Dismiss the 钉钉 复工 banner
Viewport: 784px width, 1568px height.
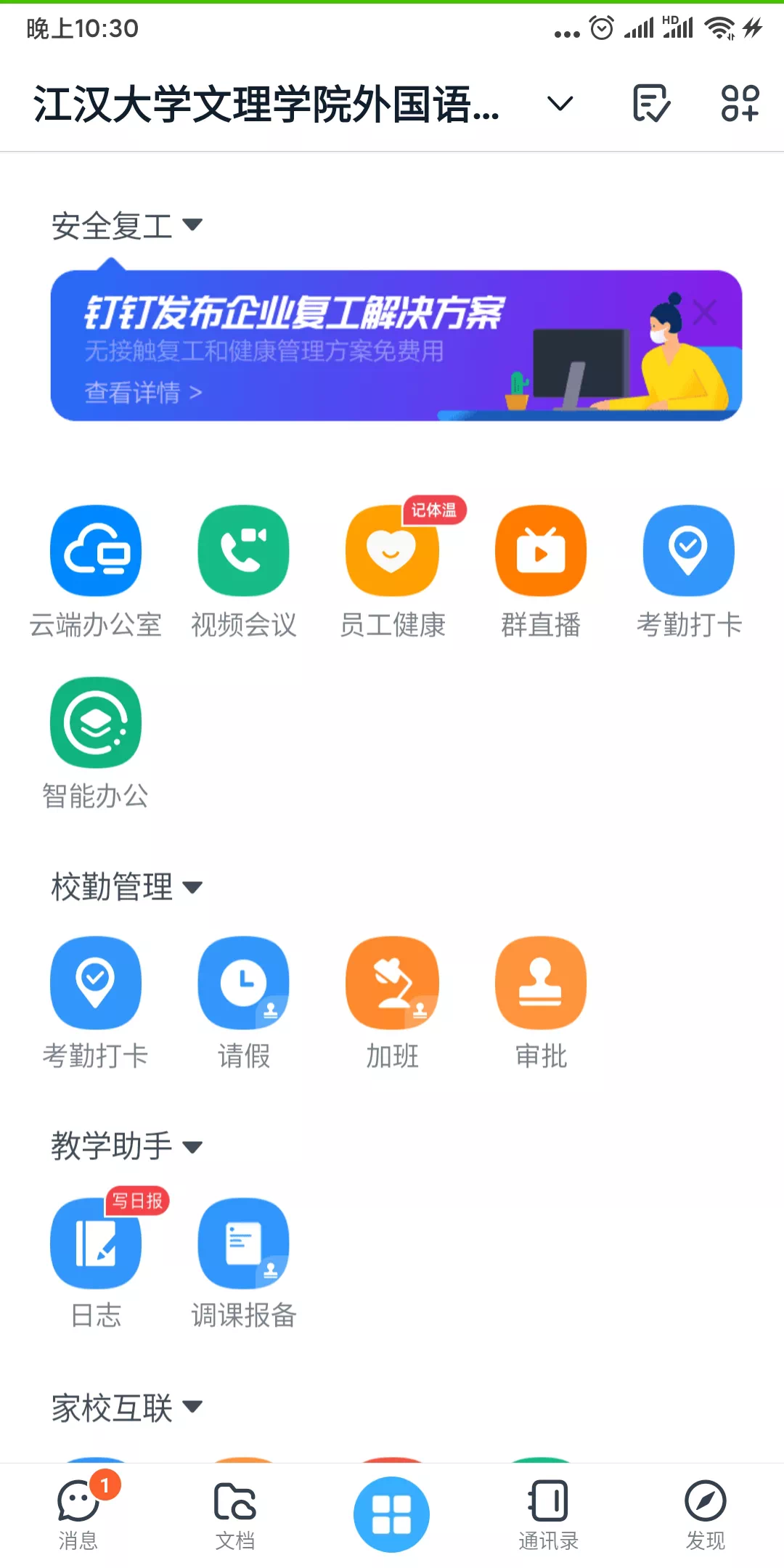pos(704,313)
